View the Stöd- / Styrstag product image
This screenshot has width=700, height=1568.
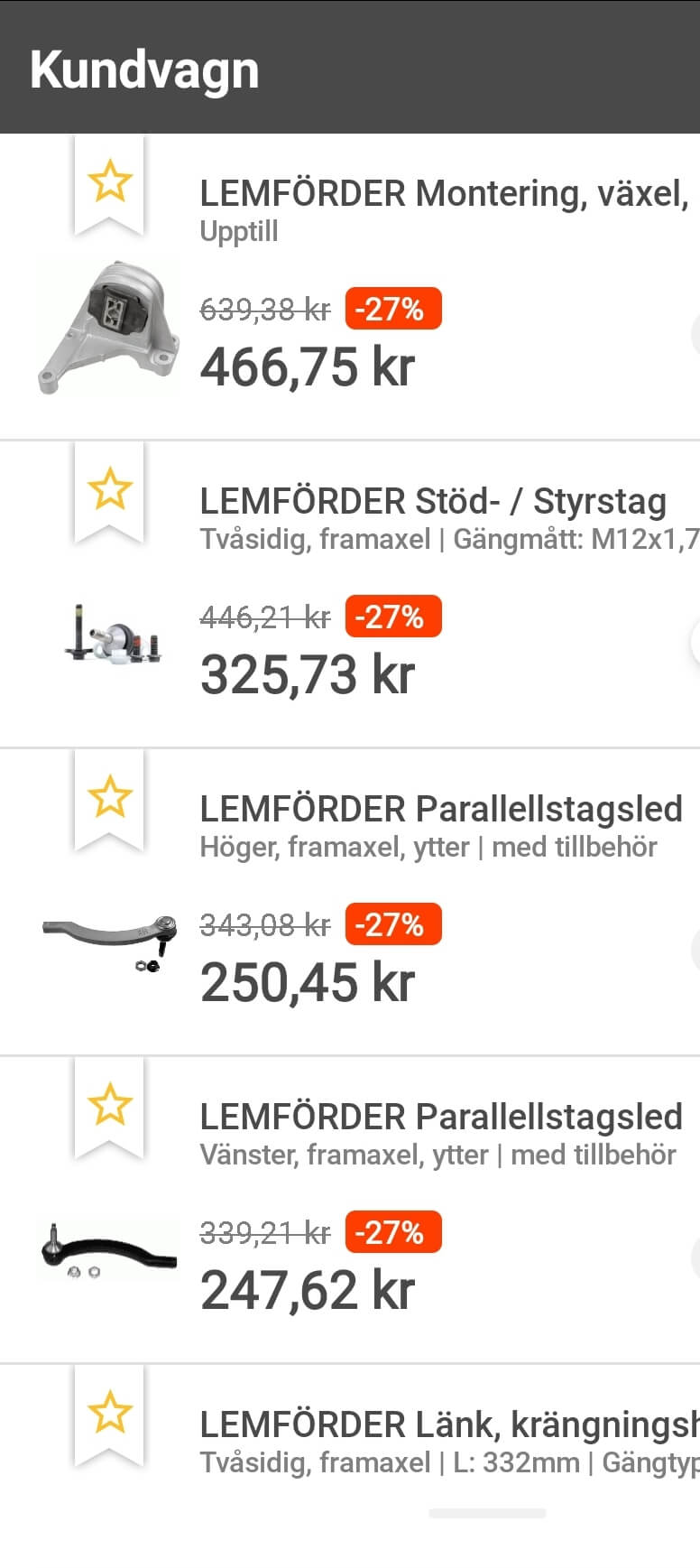pyautogui.click(x=104, y=636)
